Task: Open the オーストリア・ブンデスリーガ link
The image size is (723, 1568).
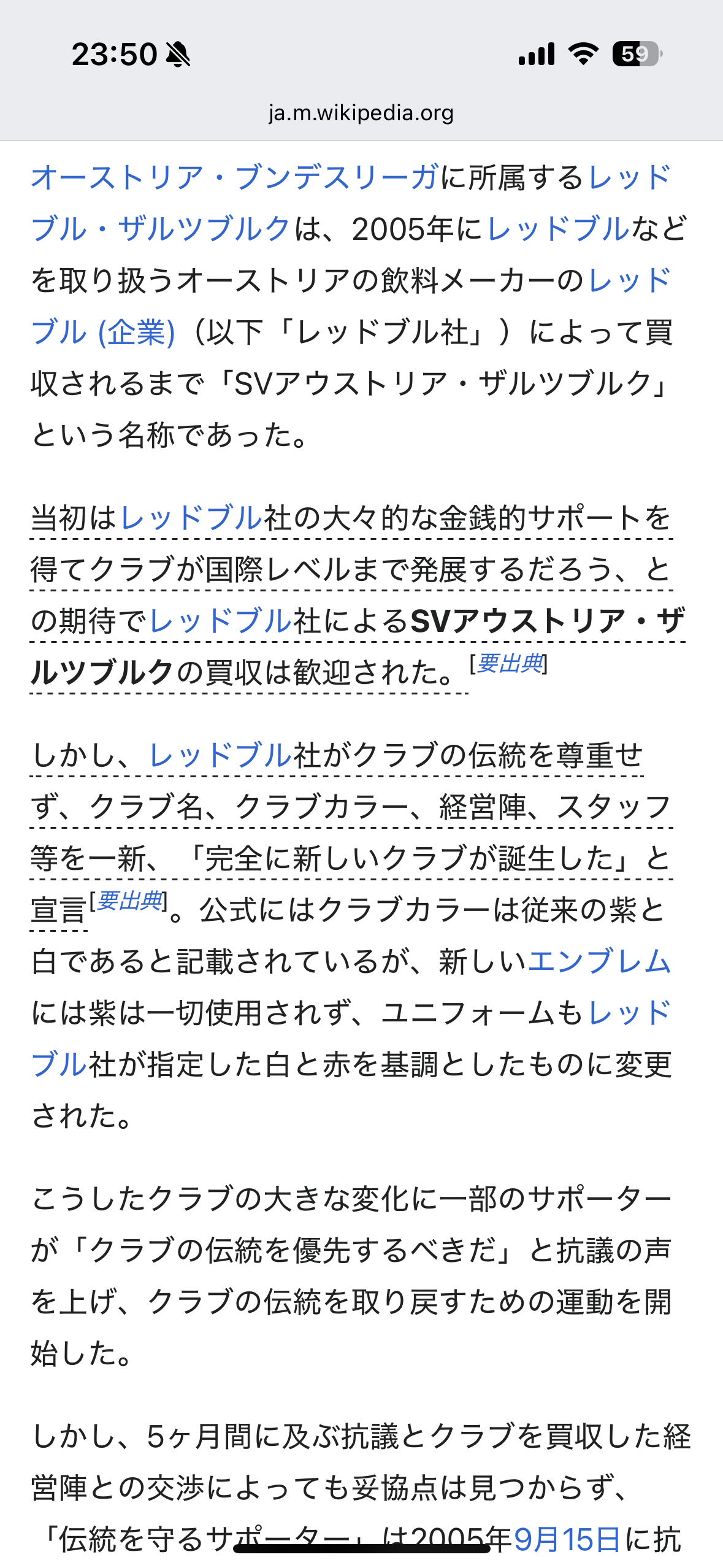Action: (x=234, y=178)
